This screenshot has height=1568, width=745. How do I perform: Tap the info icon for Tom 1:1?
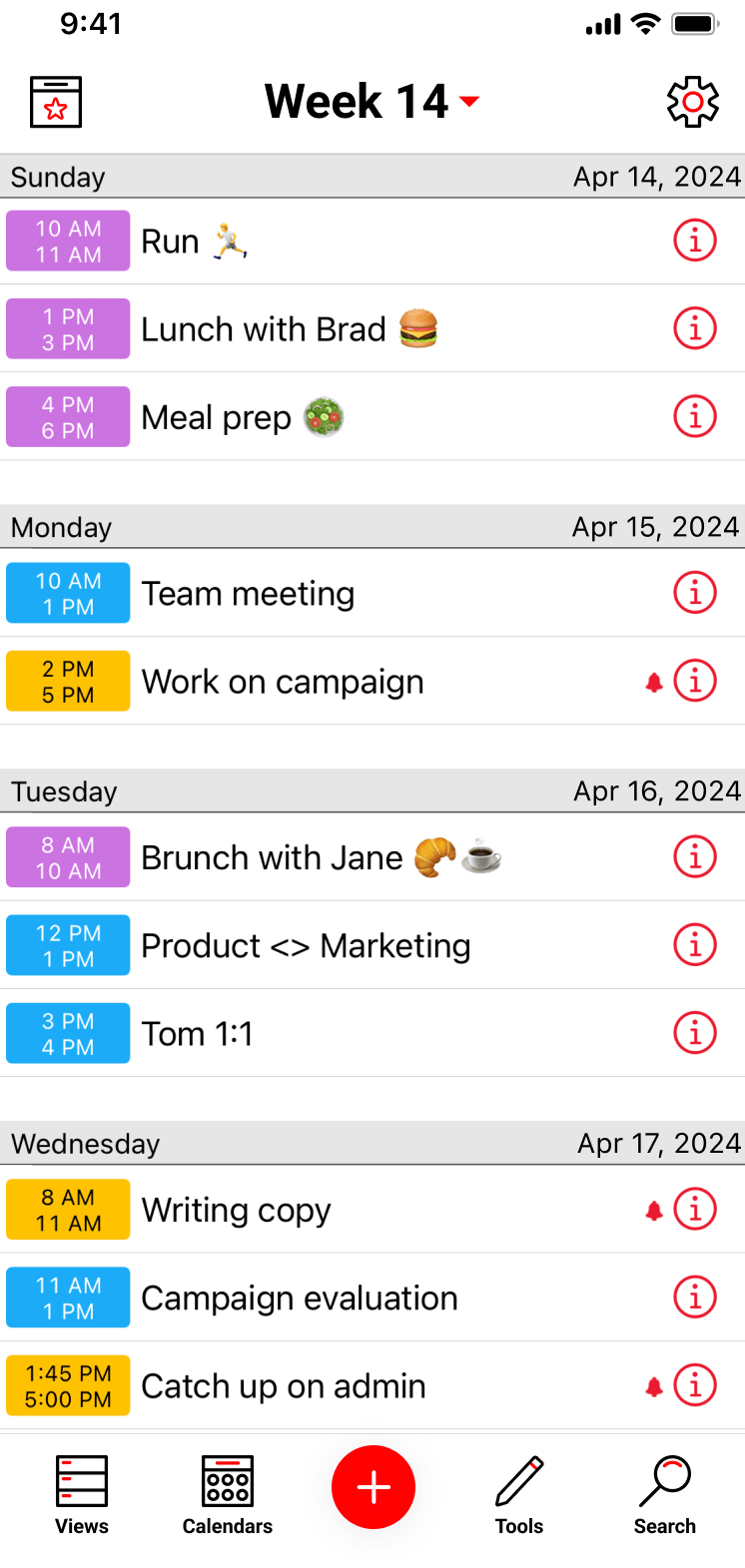[695, 1033]
